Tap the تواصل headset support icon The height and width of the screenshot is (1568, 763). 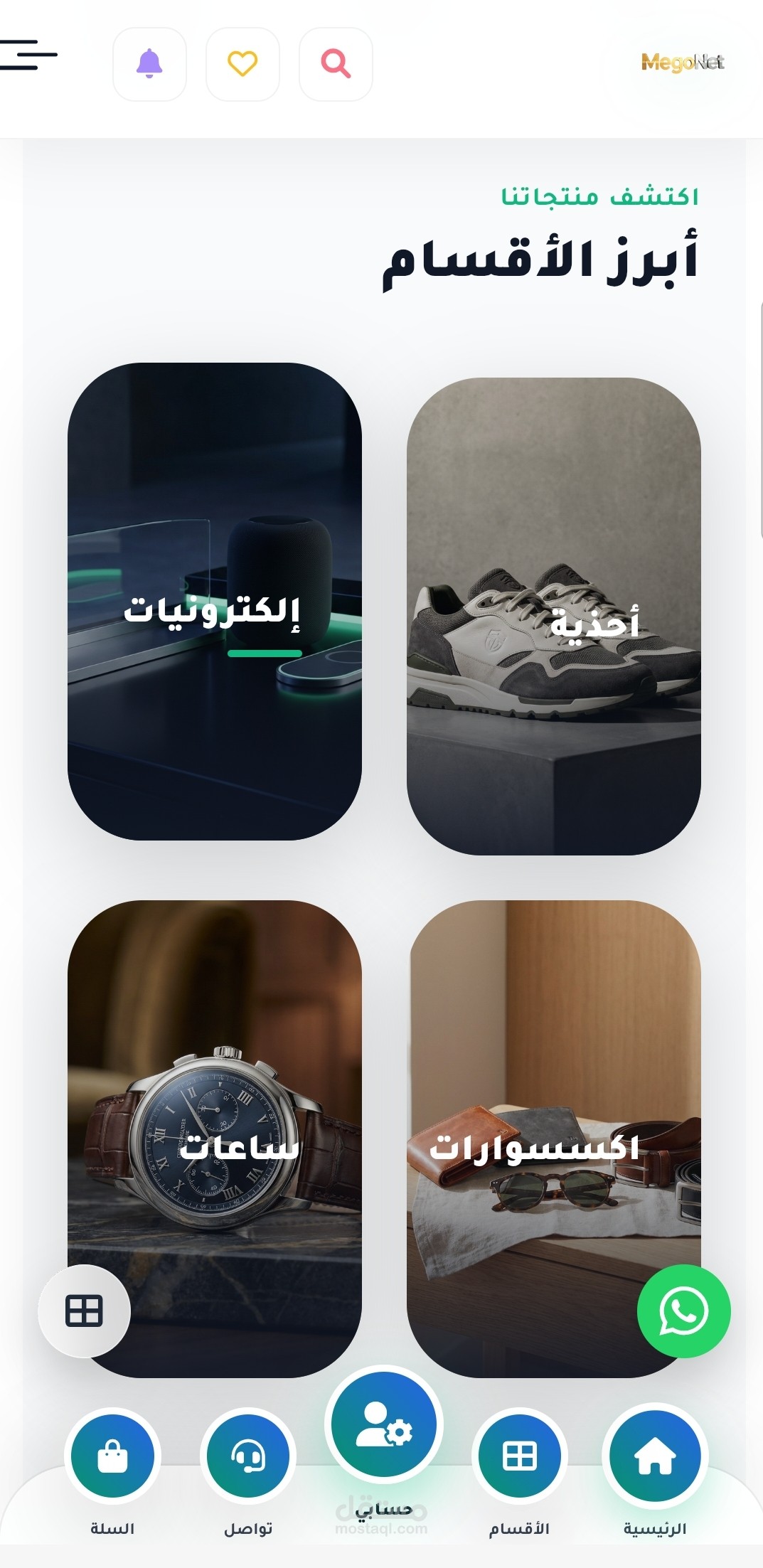coord(247,1456)
